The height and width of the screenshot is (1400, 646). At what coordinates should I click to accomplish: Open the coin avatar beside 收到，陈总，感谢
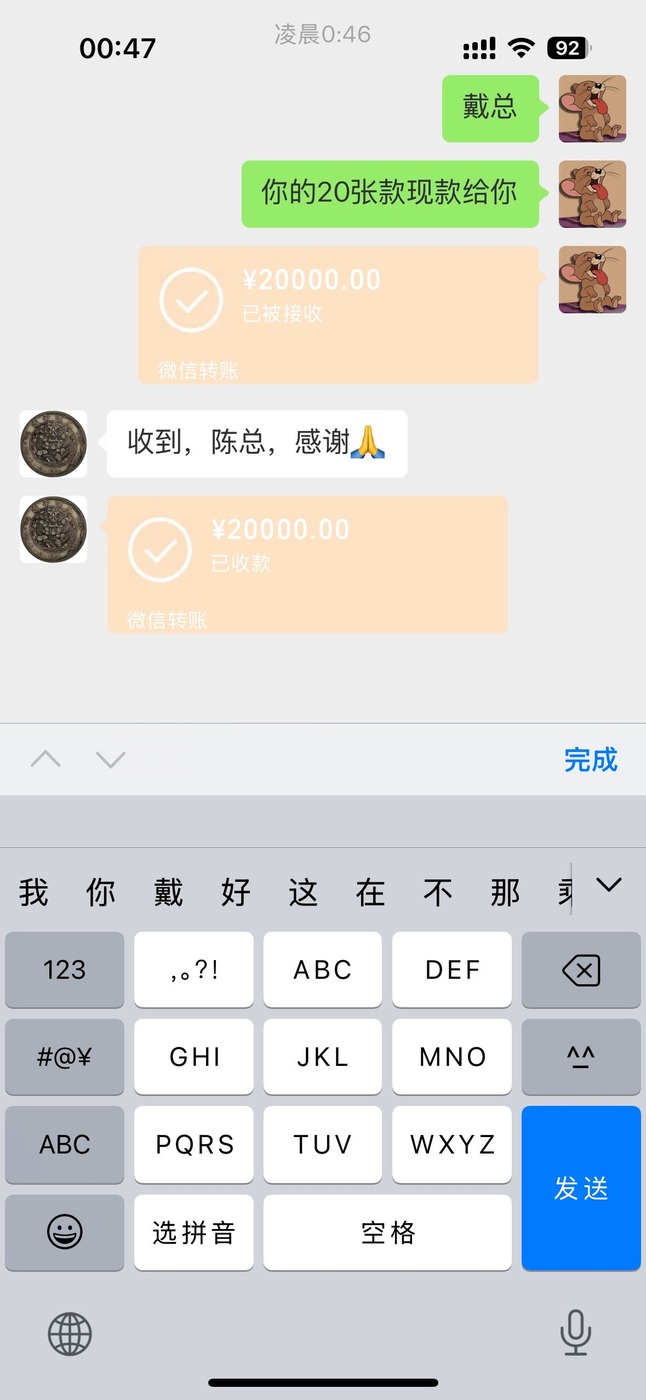pos(53,443)
